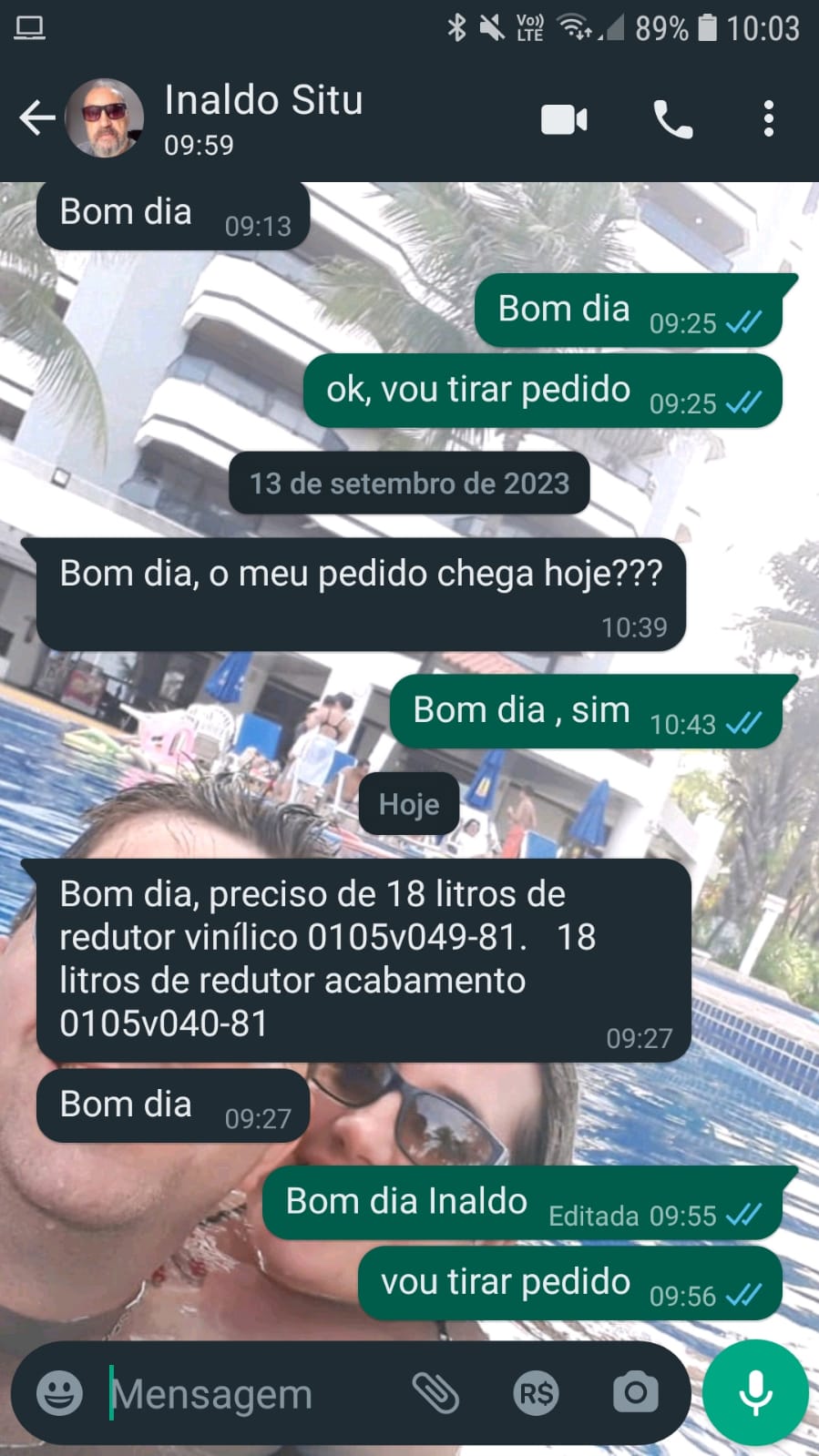Open the R$ payment option
The height and width of the screenshot is (1456, 819).
536,1392
